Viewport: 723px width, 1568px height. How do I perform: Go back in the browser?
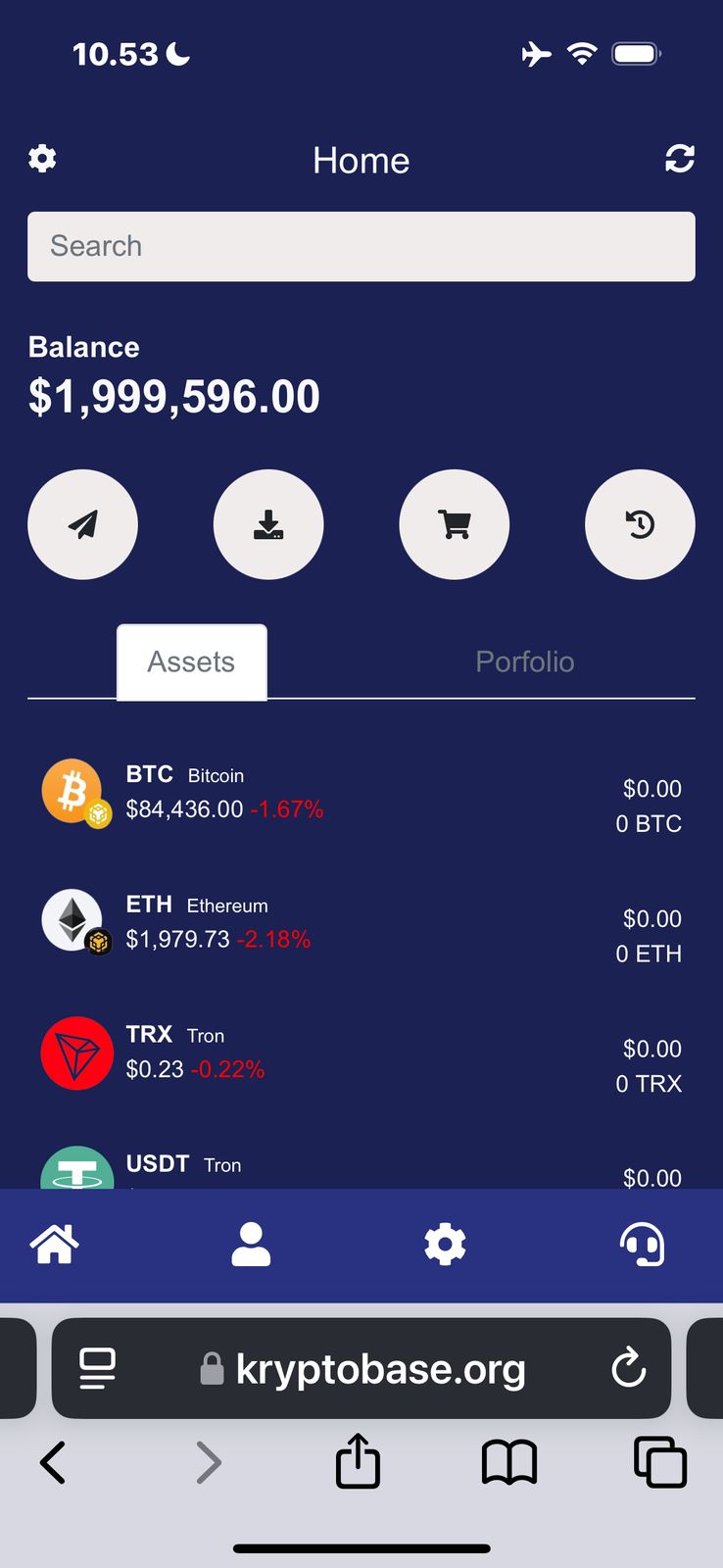pos(53,1462)
